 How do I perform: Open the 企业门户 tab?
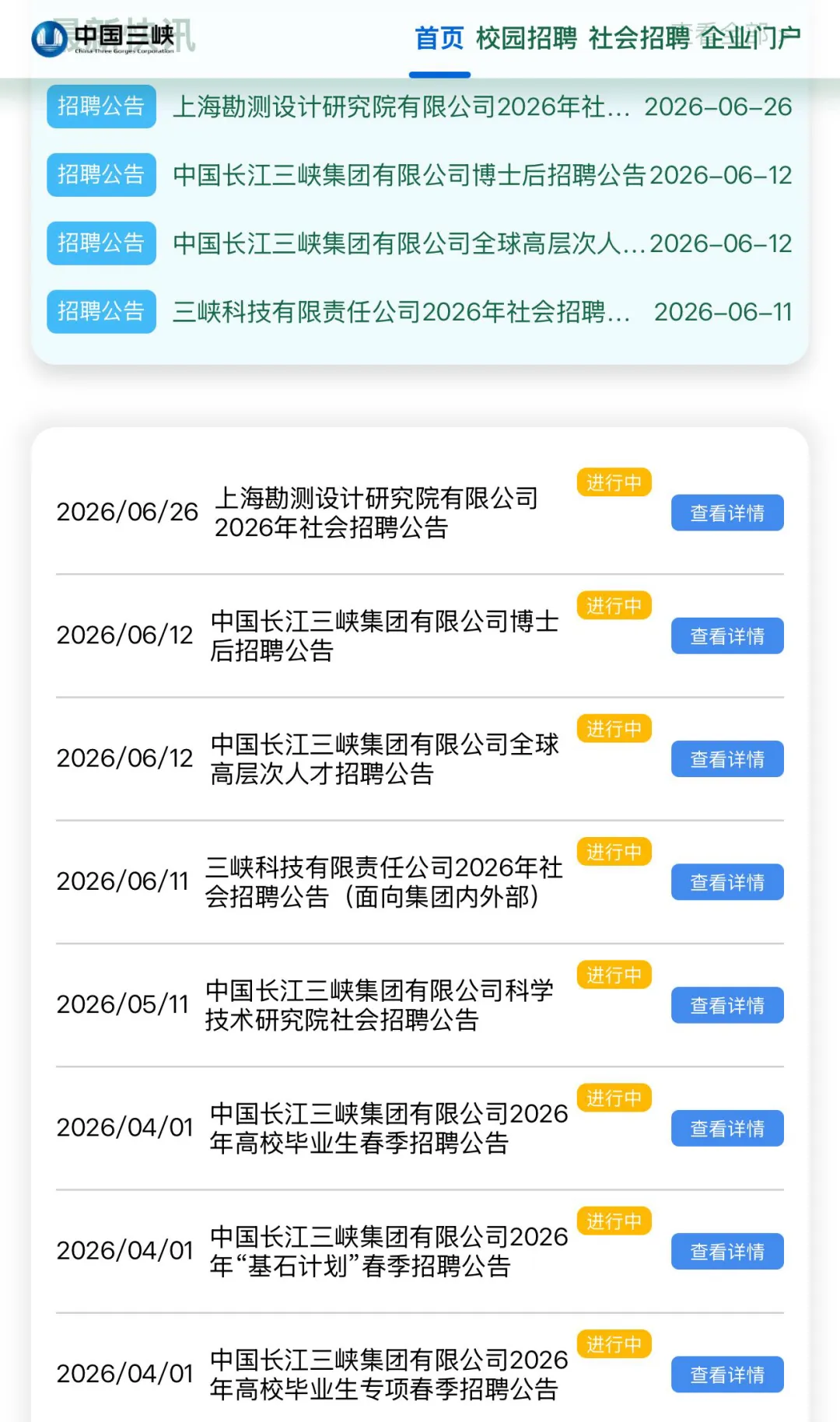coord(751,37)
